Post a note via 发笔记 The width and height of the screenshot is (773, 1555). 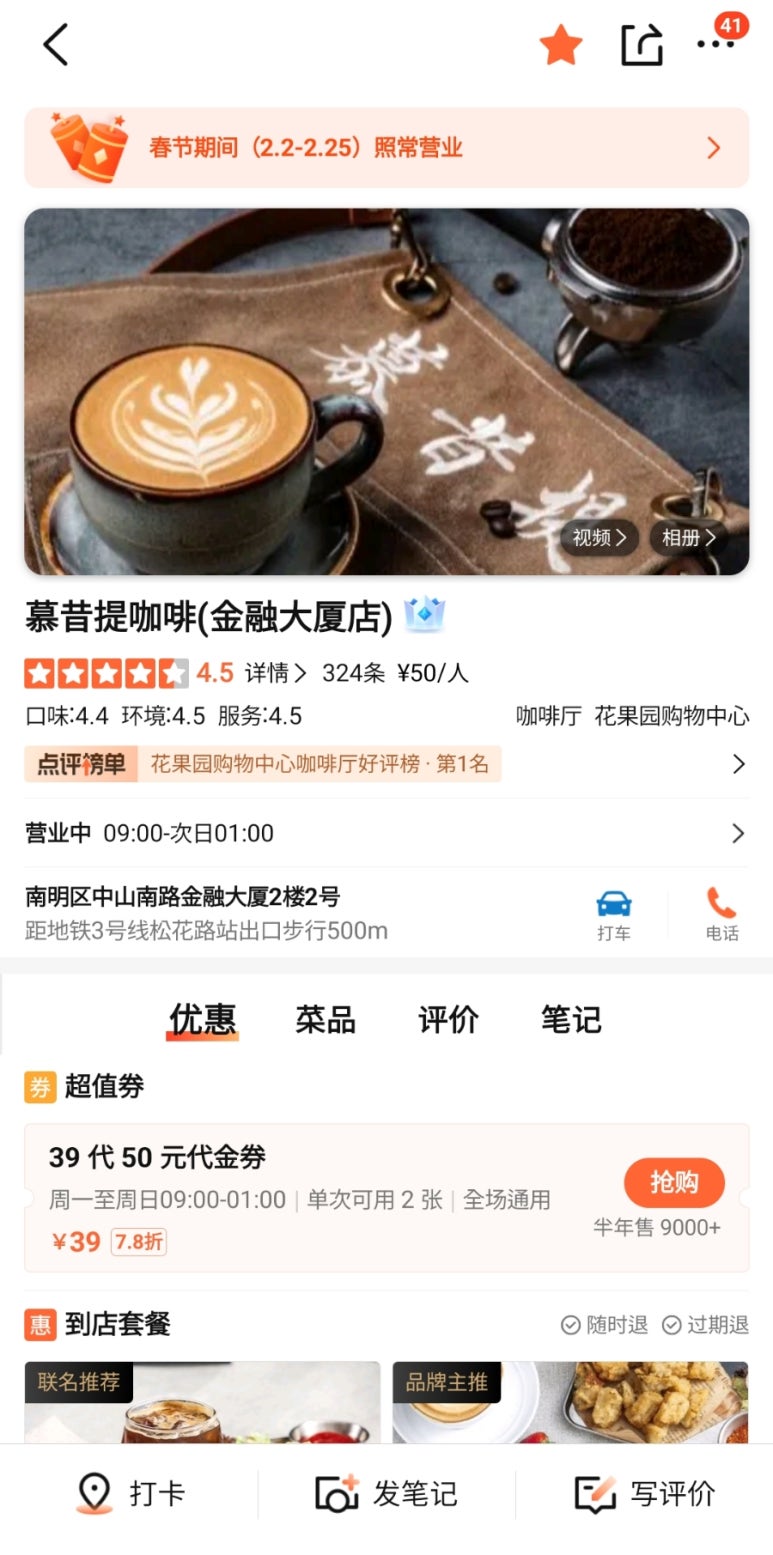coord(386,1494)
